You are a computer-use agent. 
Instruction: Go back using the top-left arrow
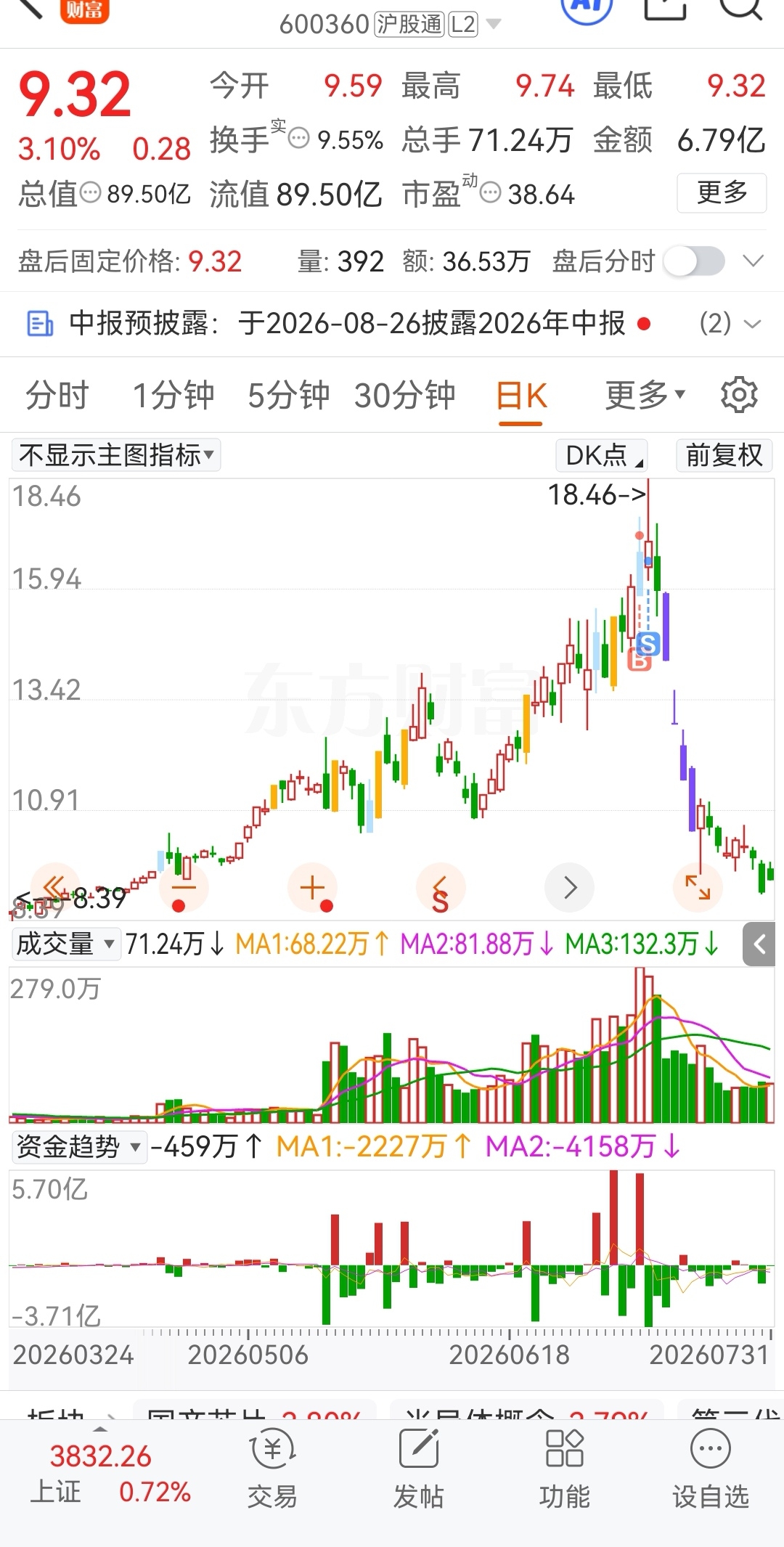(x=29, y=7)
